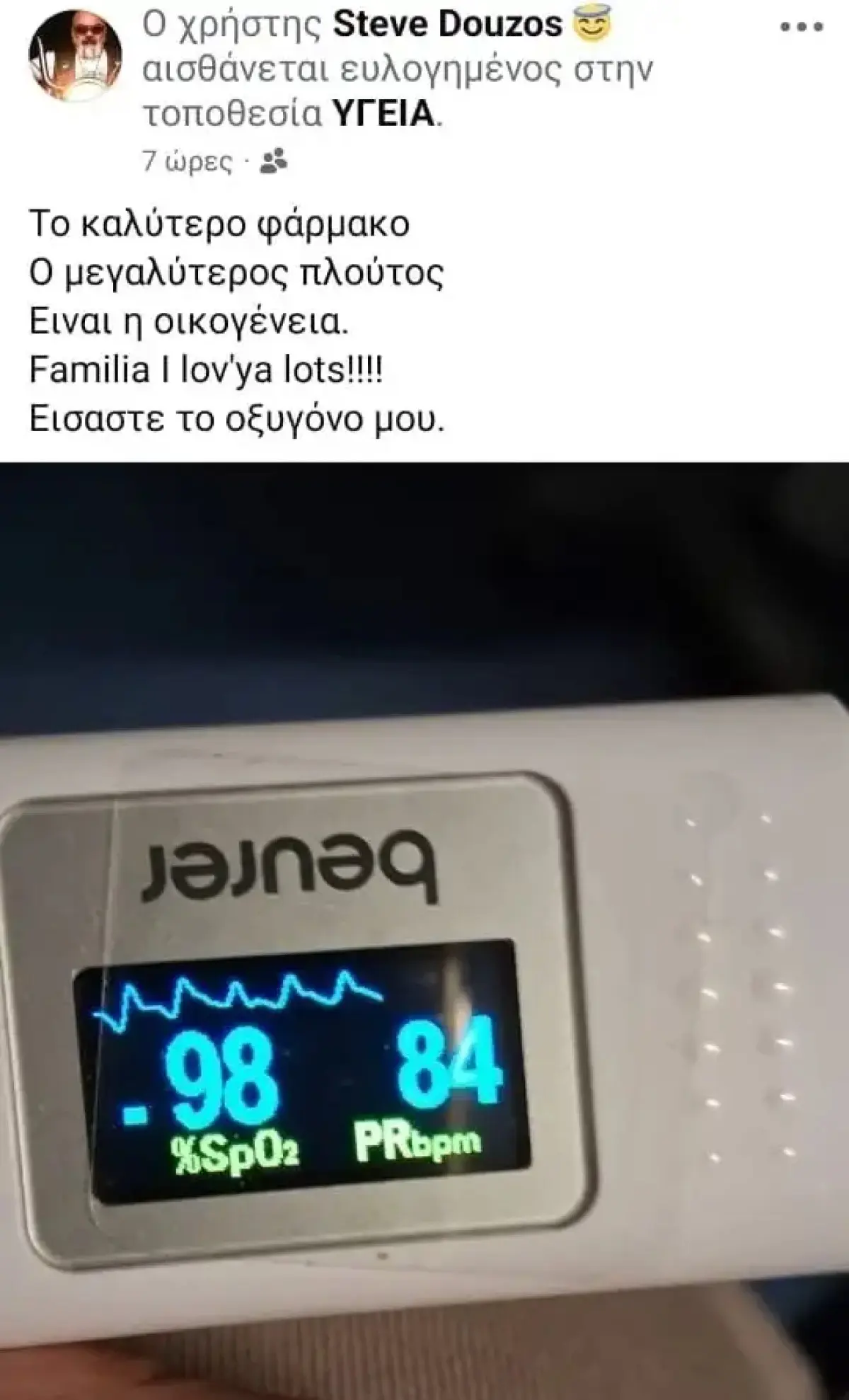View the pulse oximeter photo full screen
The width and height of the screenshot is (849, 1400).
424,927
